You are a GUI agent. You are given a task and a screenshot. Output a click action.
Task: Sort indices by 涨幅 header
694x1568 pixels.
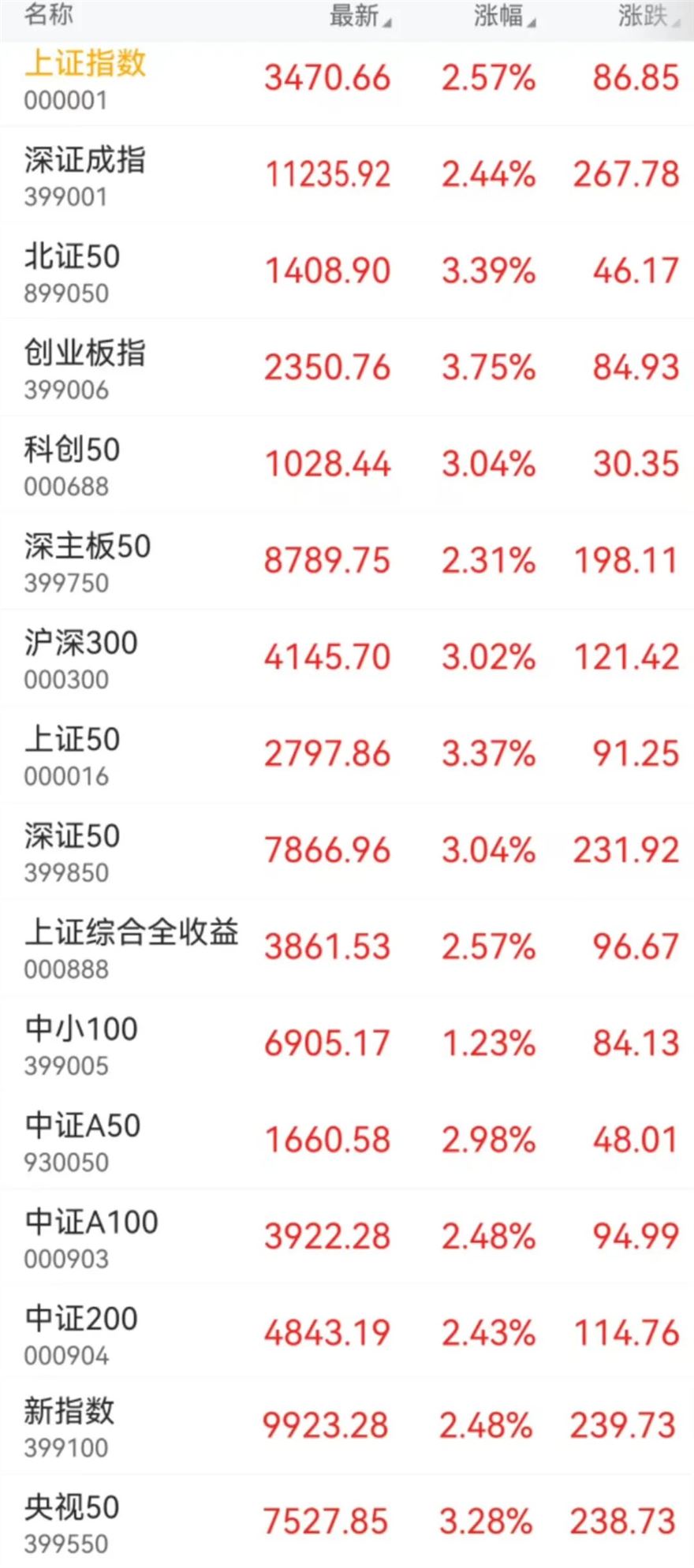[504, 16]
